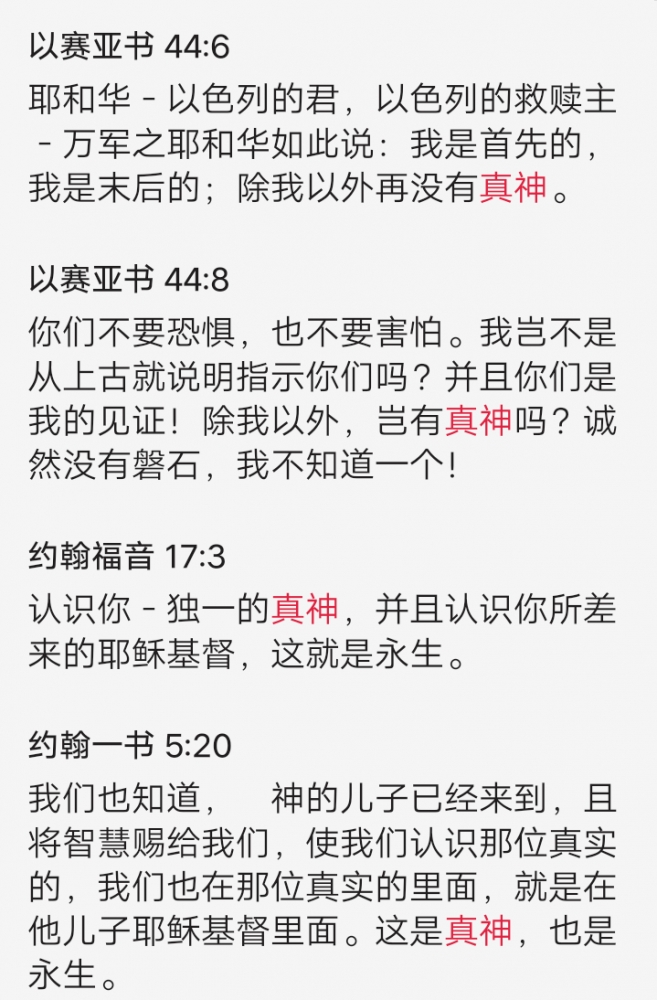Open the 以赛亚书 44:6 search result

click(130, 46)
